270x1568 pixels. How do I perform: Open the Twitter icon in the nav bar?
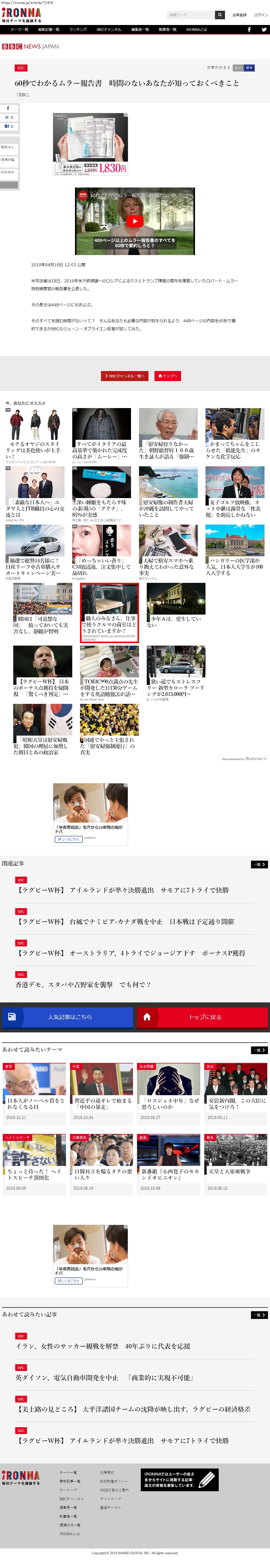[x=263, y=29]
